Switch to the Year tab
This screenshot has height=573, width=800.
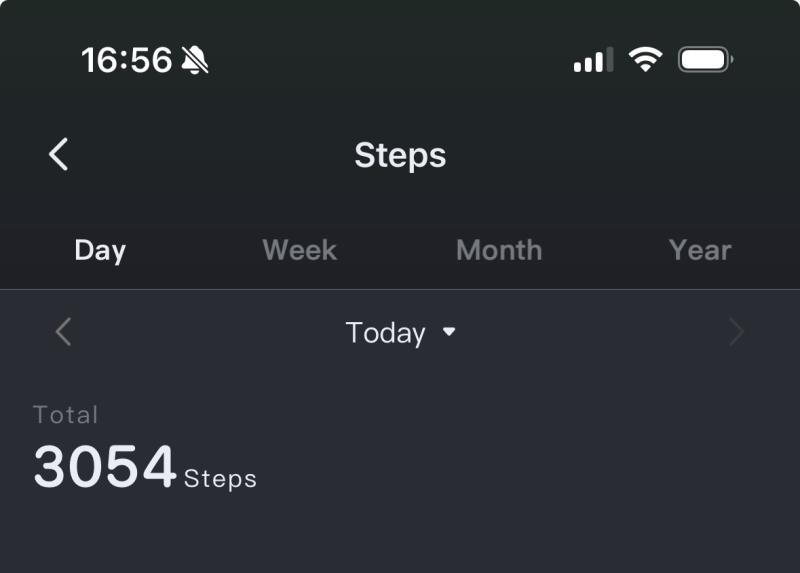point(700,250)
